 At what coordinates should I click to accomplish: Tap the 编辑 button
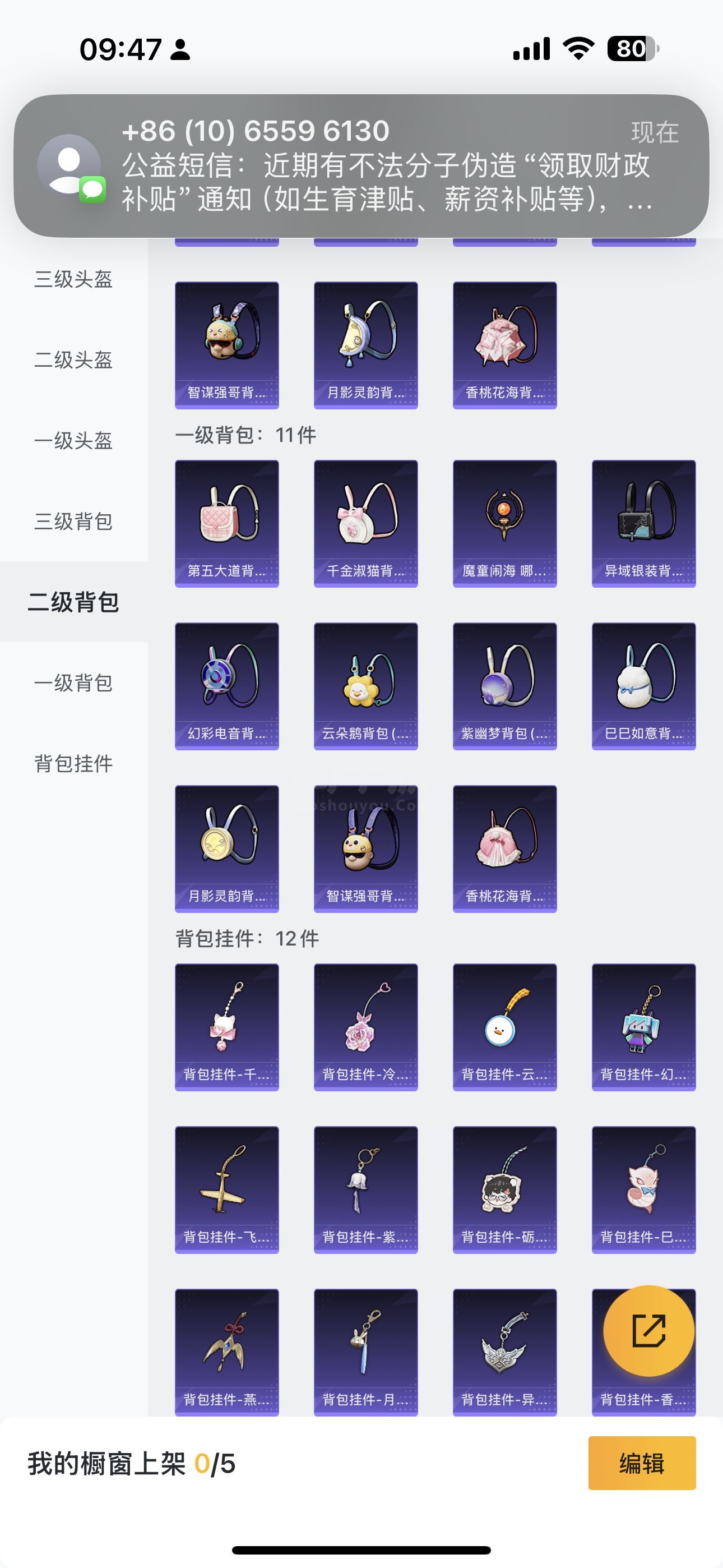641,1463
